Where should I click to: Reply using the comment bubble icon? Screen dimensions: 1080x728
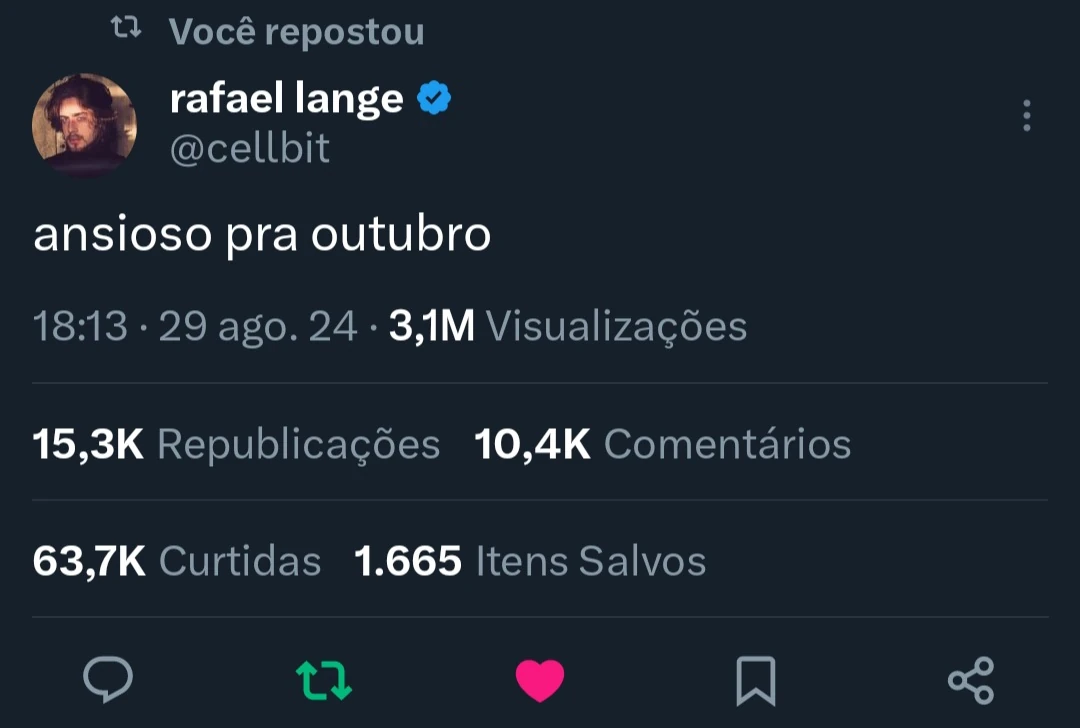[x=108, y=679]
